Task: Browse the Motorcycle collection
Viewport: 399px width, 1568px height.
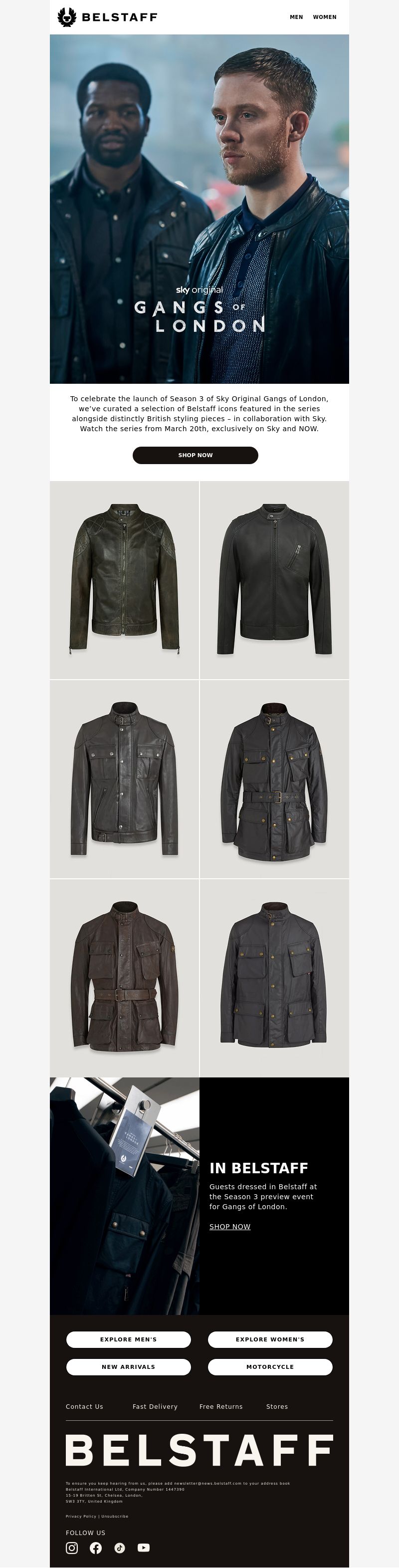Action: click(x=270, y=1366)
